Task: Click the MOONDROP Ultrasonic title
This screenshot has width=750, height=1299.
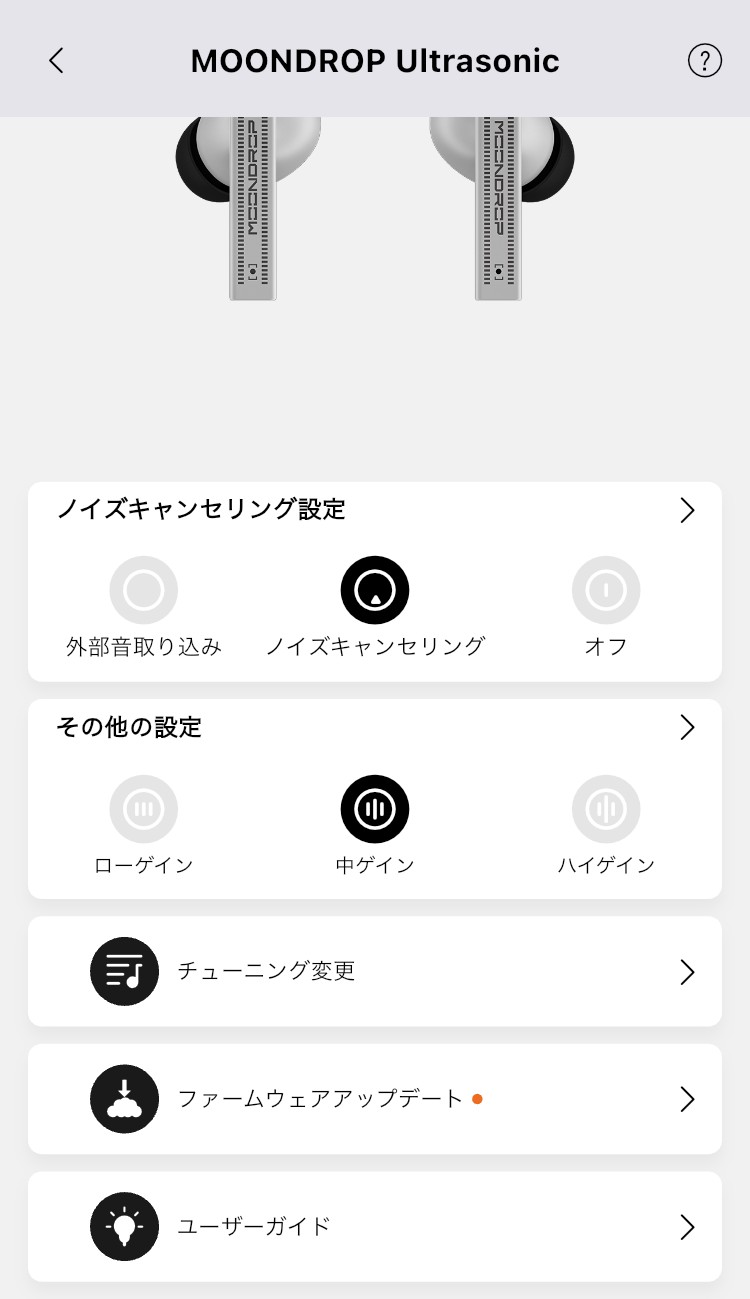Action: point(375,60)
